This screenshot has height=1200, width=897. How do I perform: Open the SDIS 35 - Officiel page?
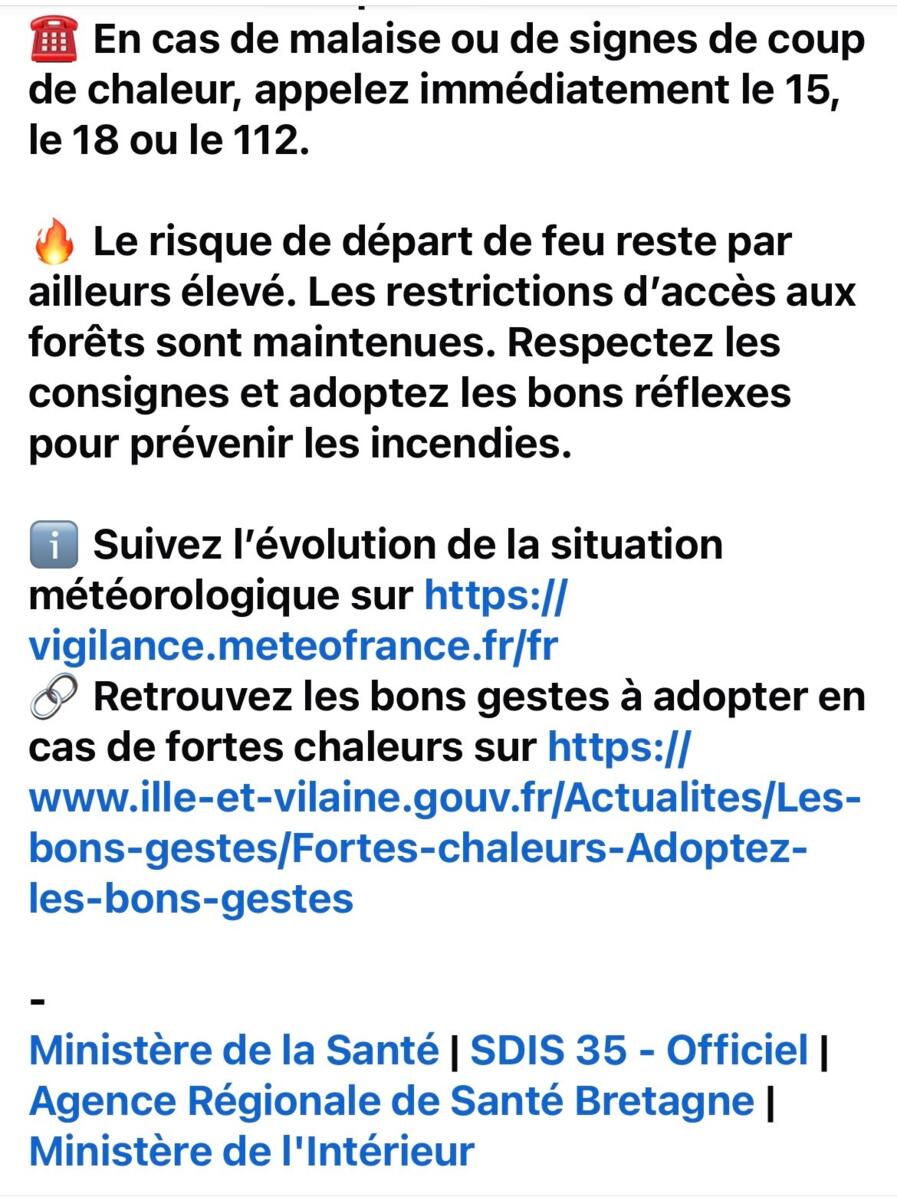639,1050
